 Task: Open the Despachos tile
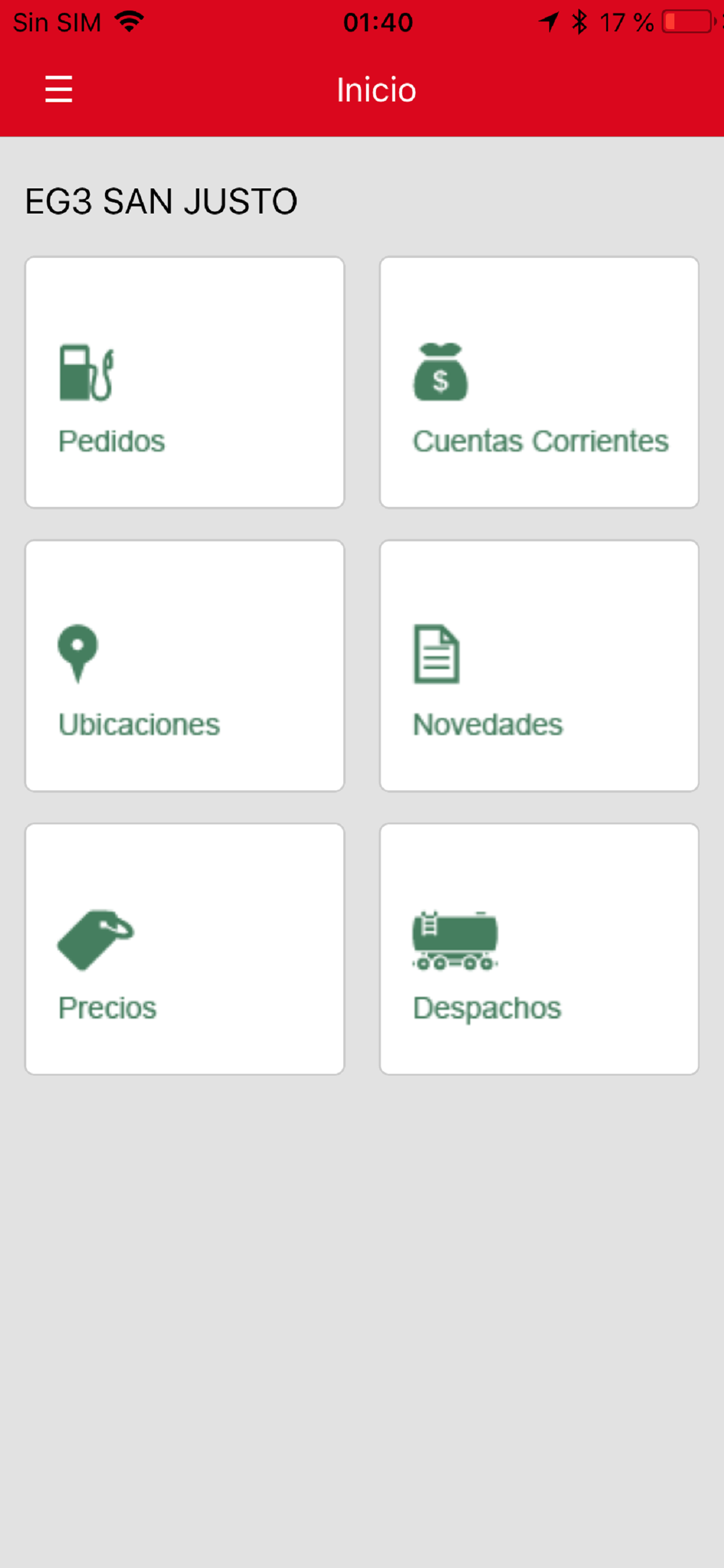point(539,949)
